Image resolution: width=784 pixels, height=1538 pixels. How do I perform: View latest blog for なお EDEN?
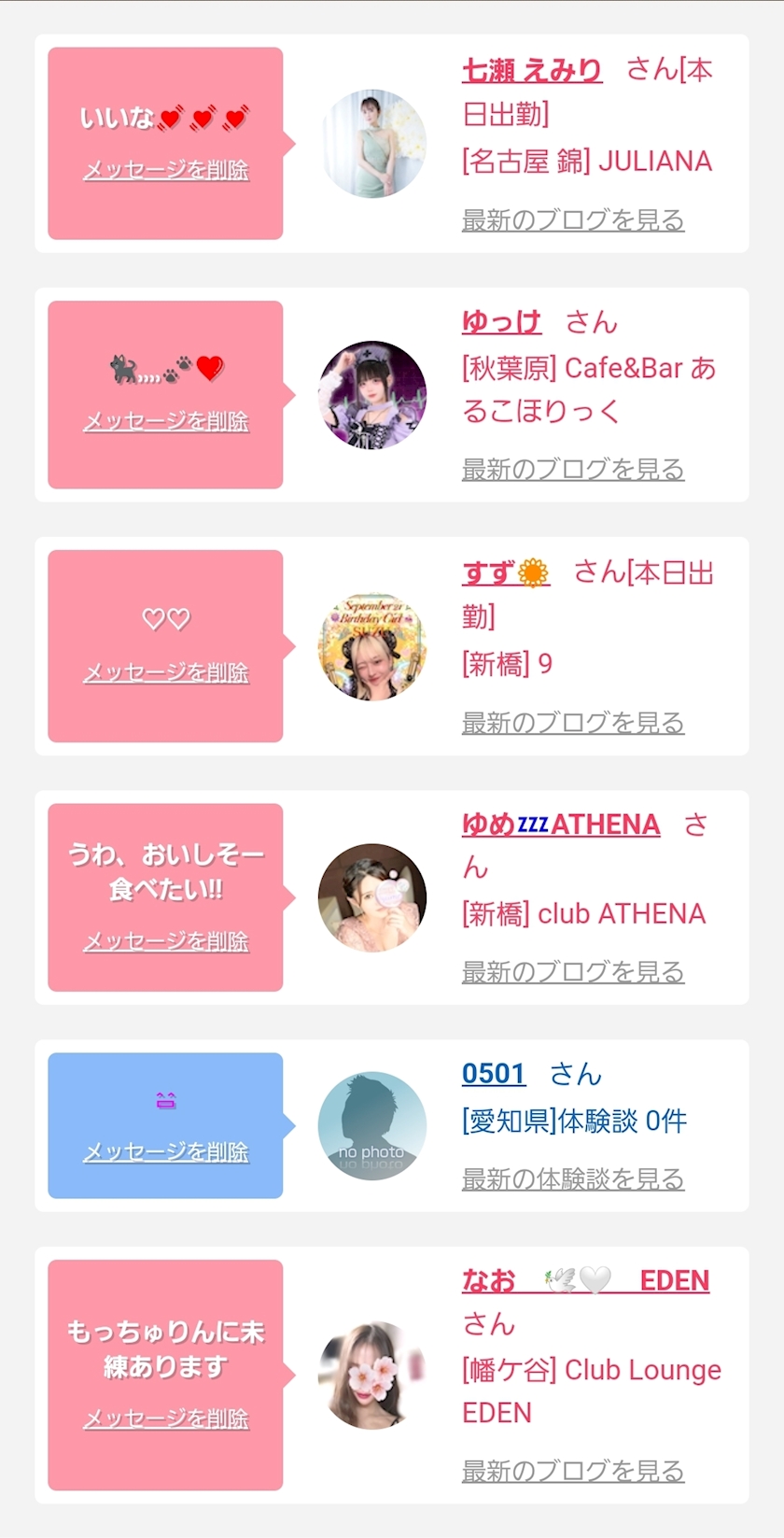pos(573,1471)
